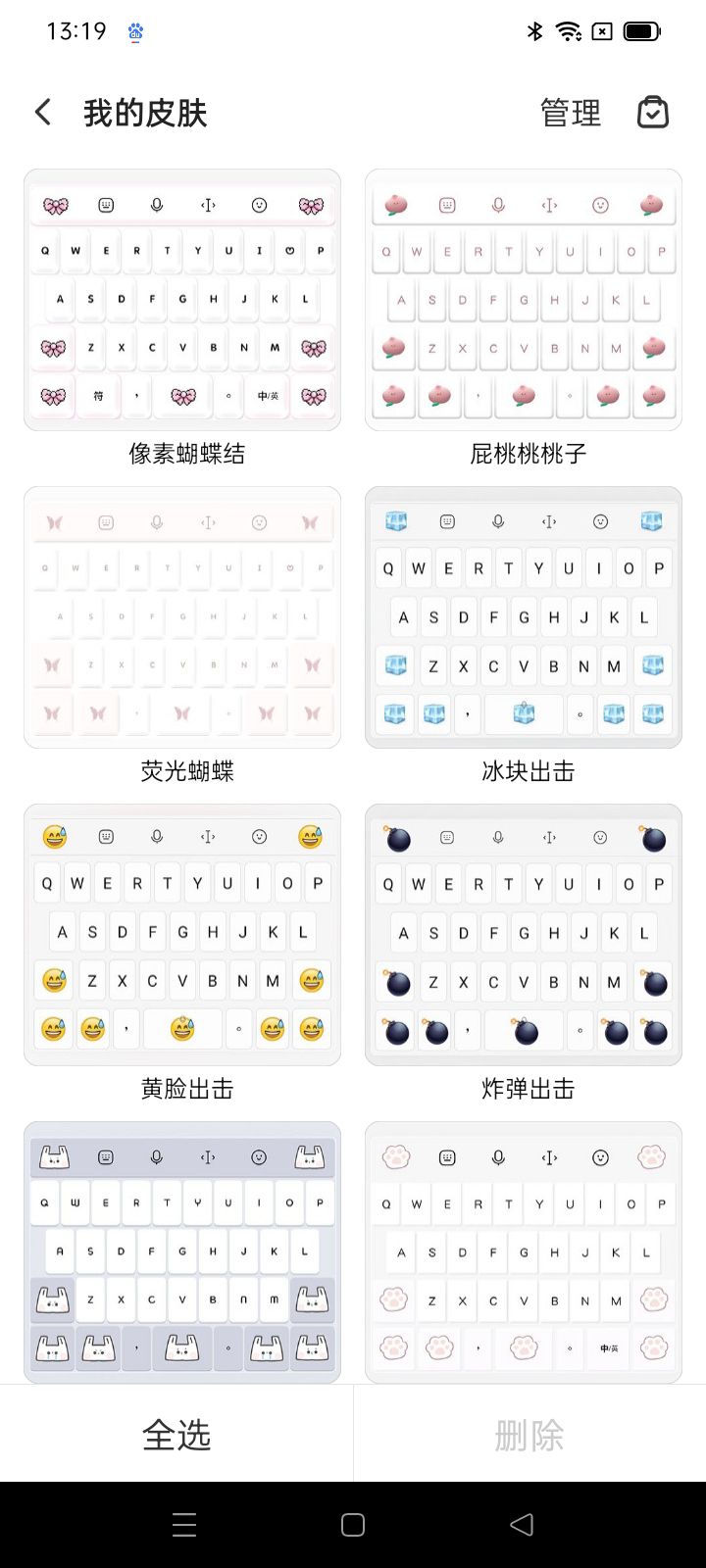Go back from 我的皮肤 page
This screenshot has width=706, height=1568.
click(x=43, y=113)
